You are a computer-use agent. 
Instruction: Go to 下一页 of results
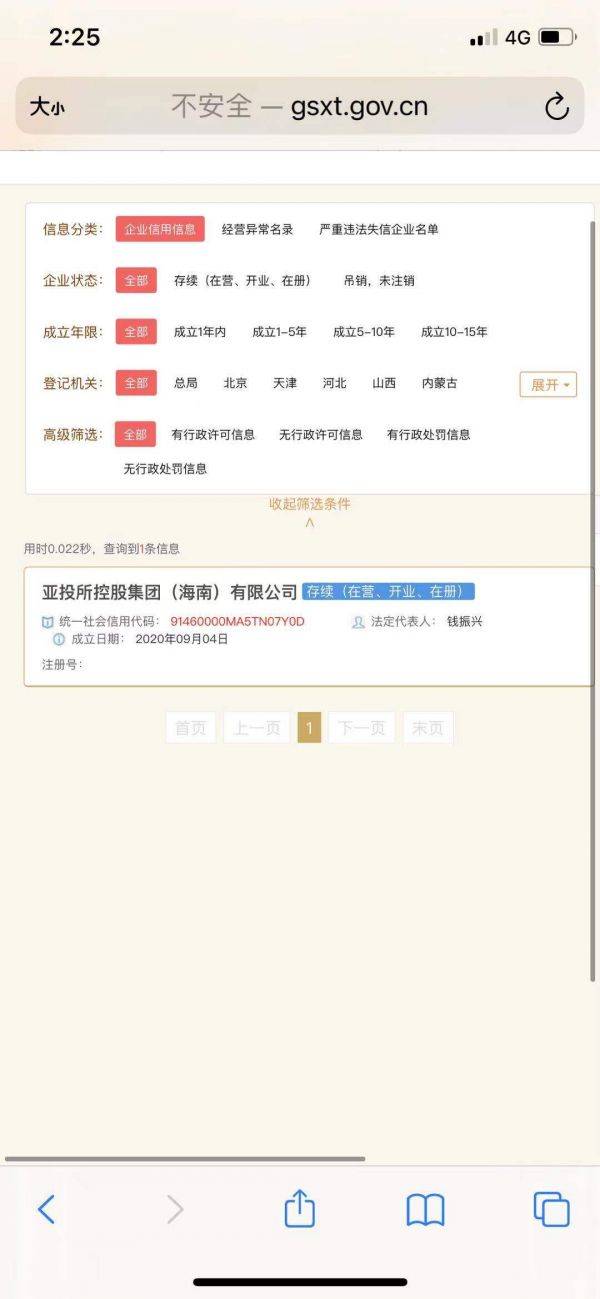pyautogui.click(x=361, y=728)
